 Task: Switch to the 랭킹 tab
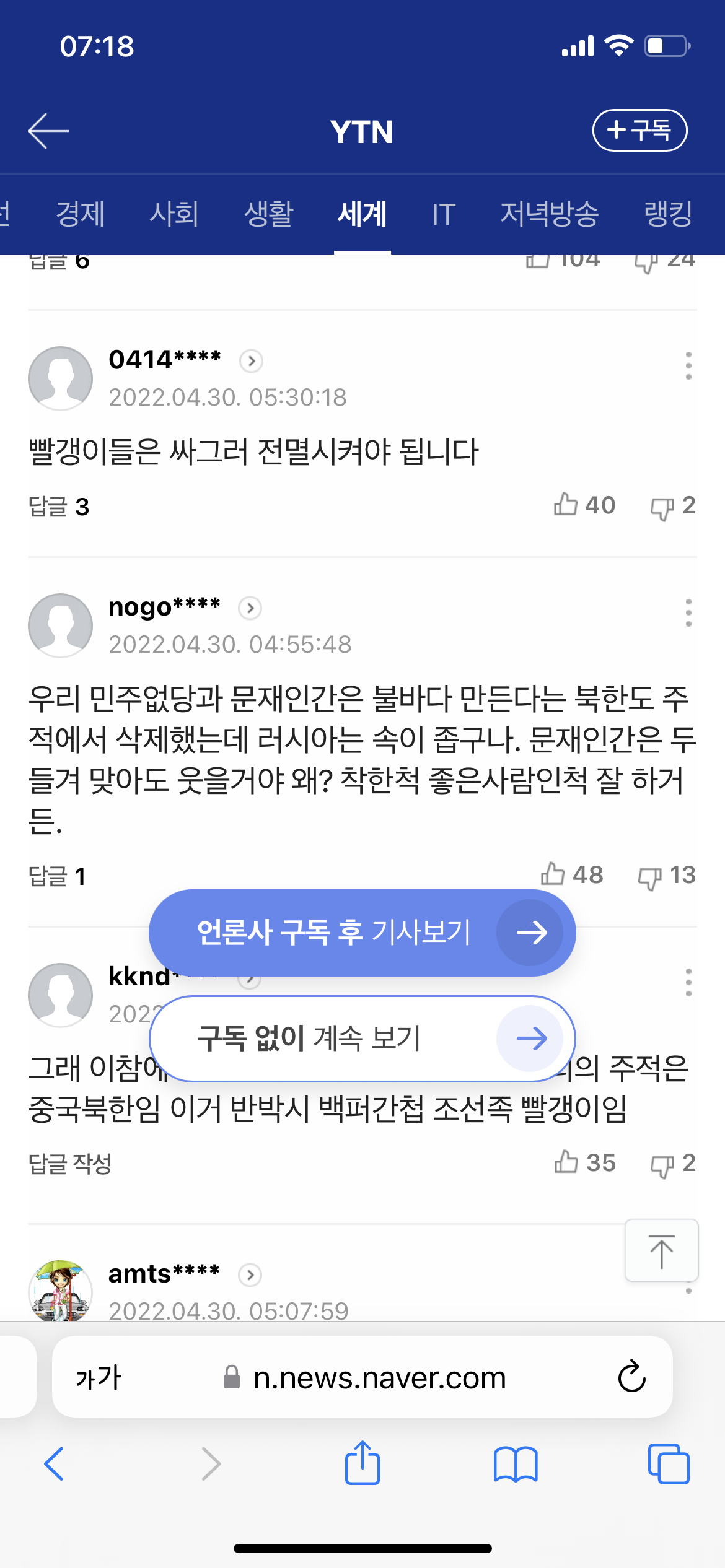668,214
